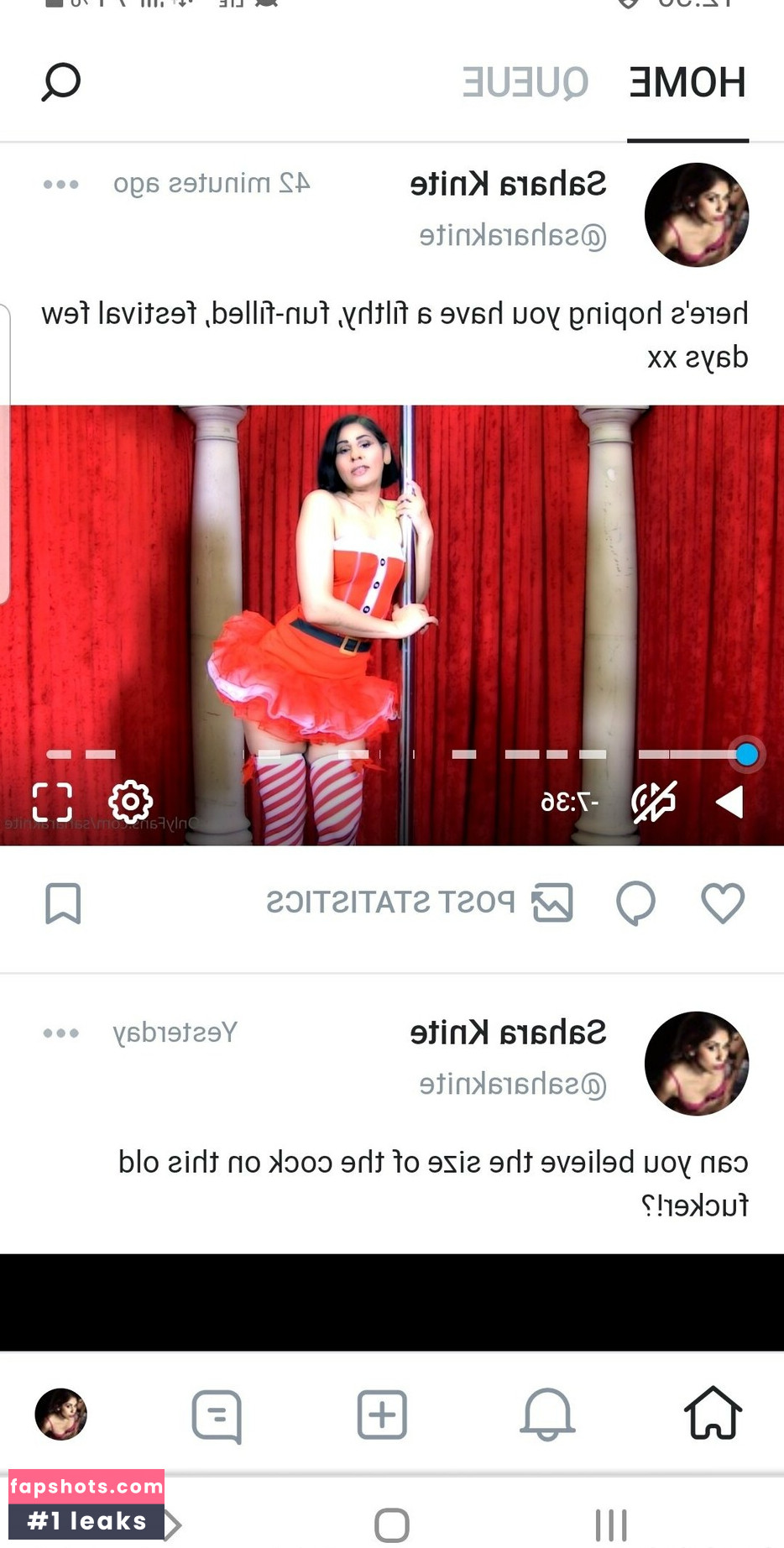Open the search icon
Screen dimensions: 784x1548
(61, 82)
